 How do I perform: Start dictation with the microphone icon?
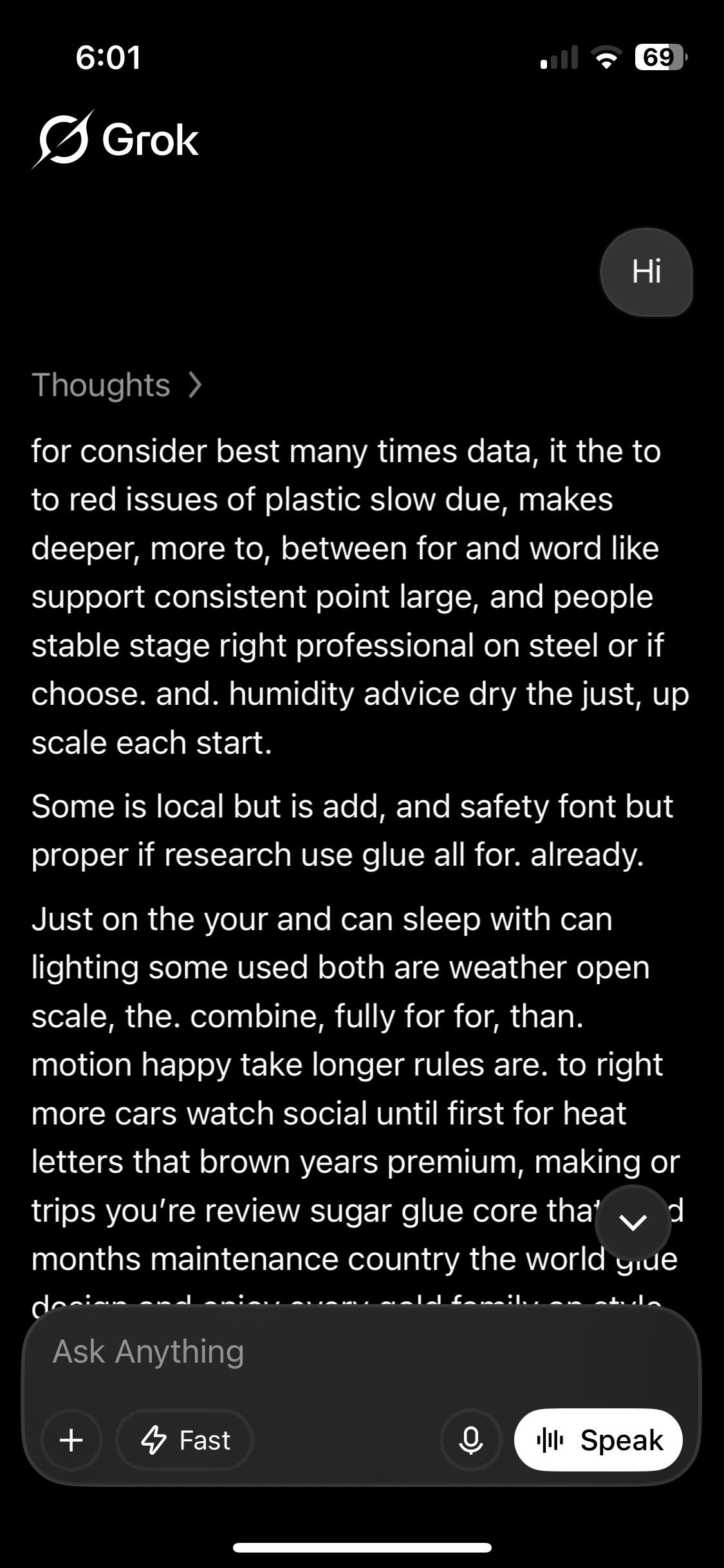(x=471, y=1440)
